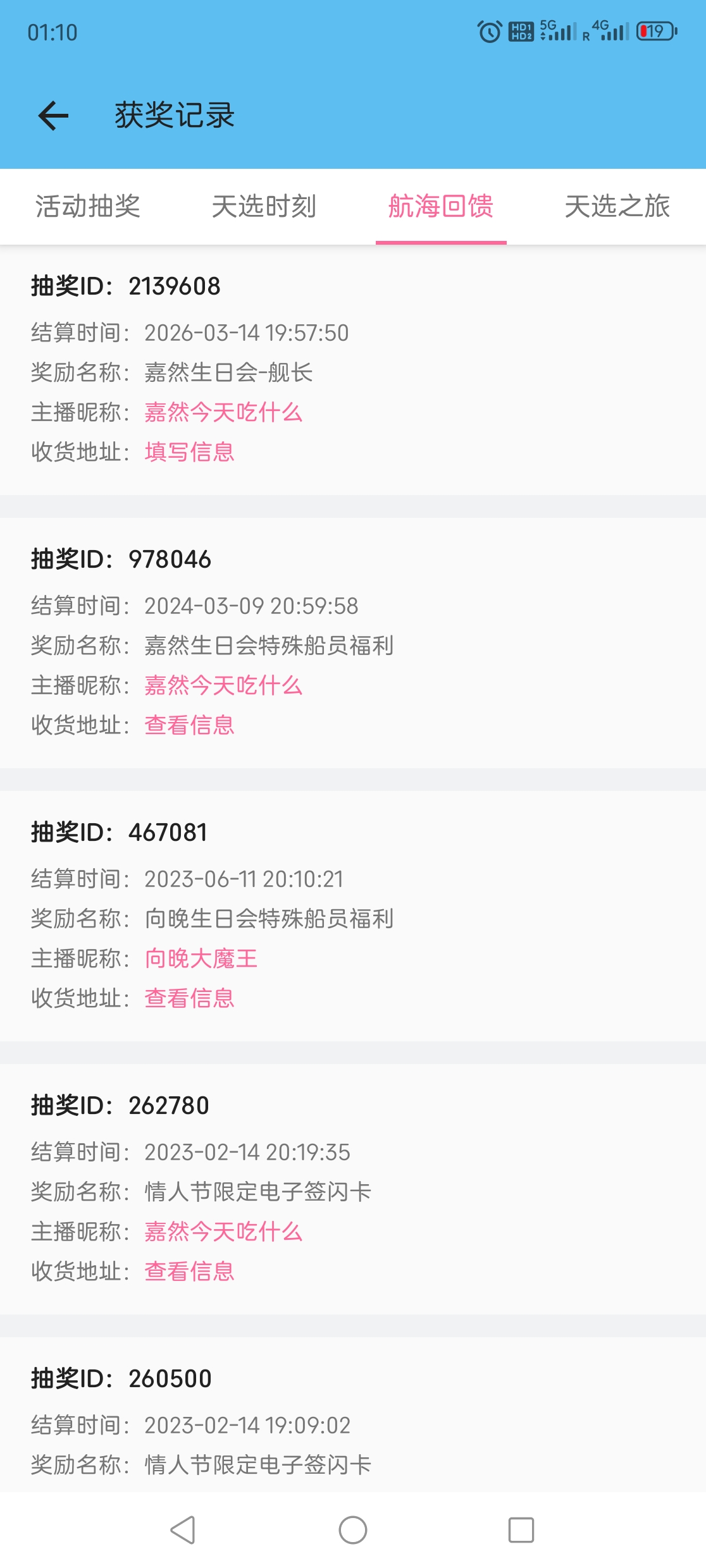706x1568 pixels.
Task: View 查看信息 for lottery 467081
Action: (189, 998)
